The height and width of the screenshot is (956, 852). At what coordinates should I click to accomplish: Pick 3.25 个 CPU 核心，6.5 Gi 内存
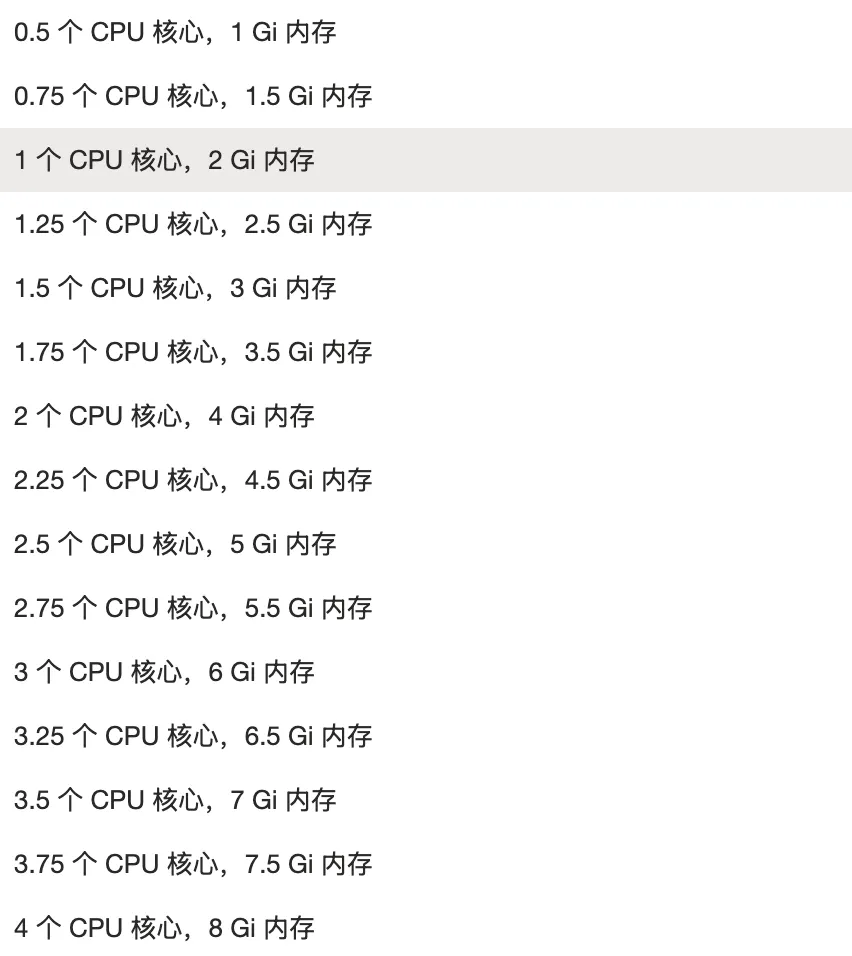[x=193, y=736]
